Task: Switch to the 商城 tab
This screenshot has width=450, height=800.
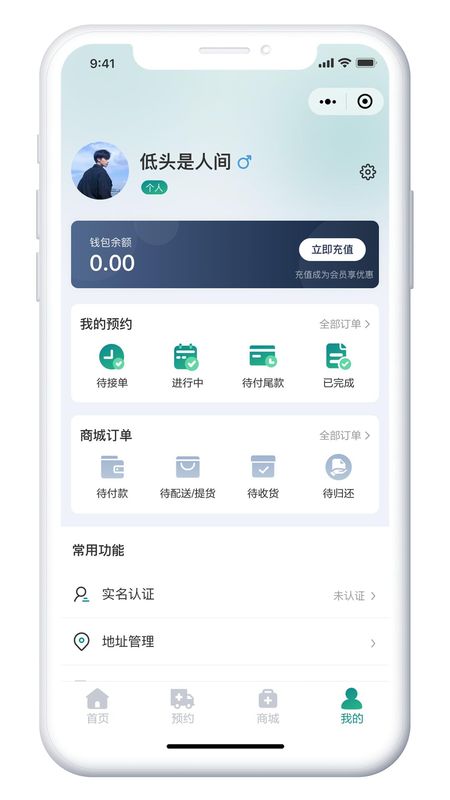Action: click(x=267, y=706)
